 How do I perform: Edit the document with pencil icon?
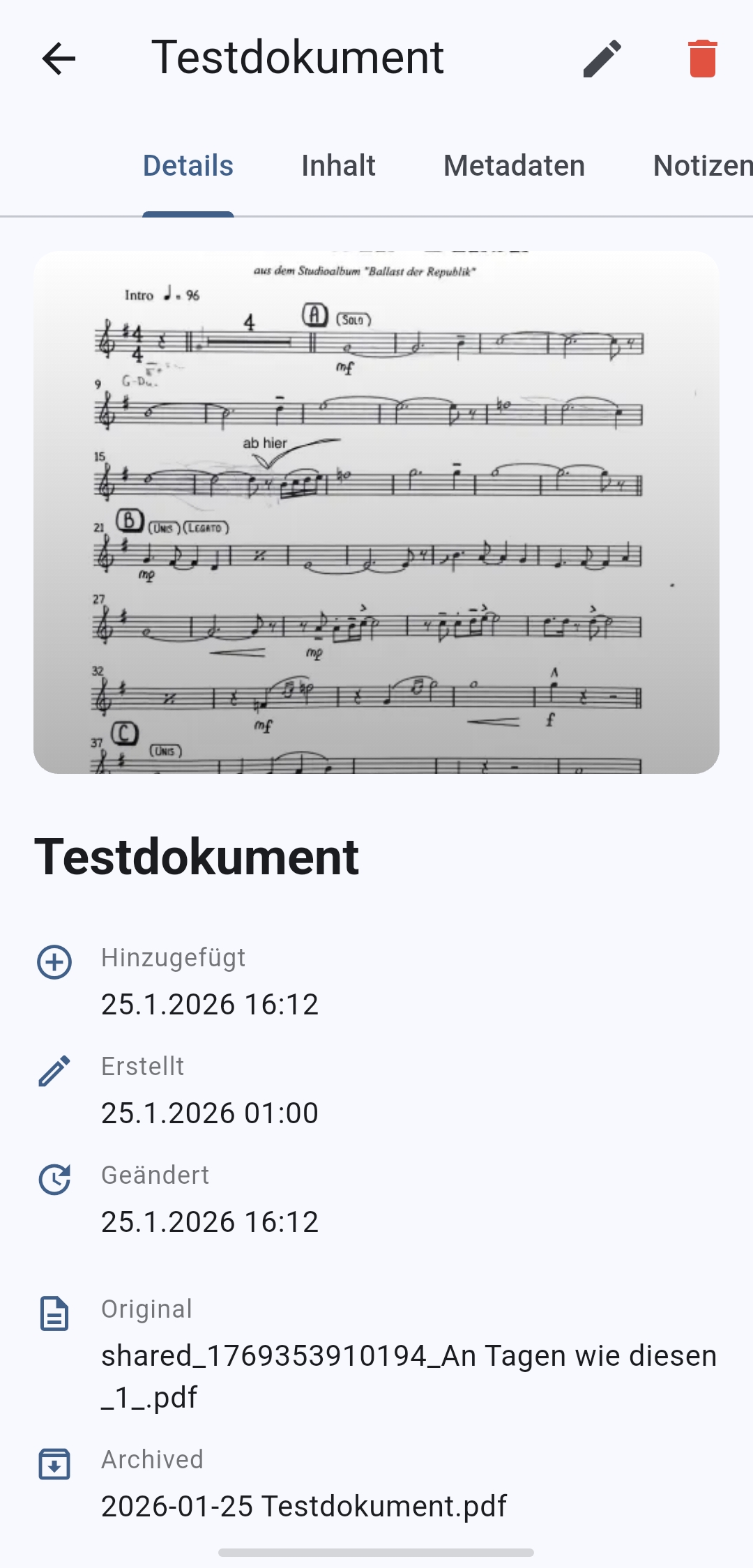(602, 58)
